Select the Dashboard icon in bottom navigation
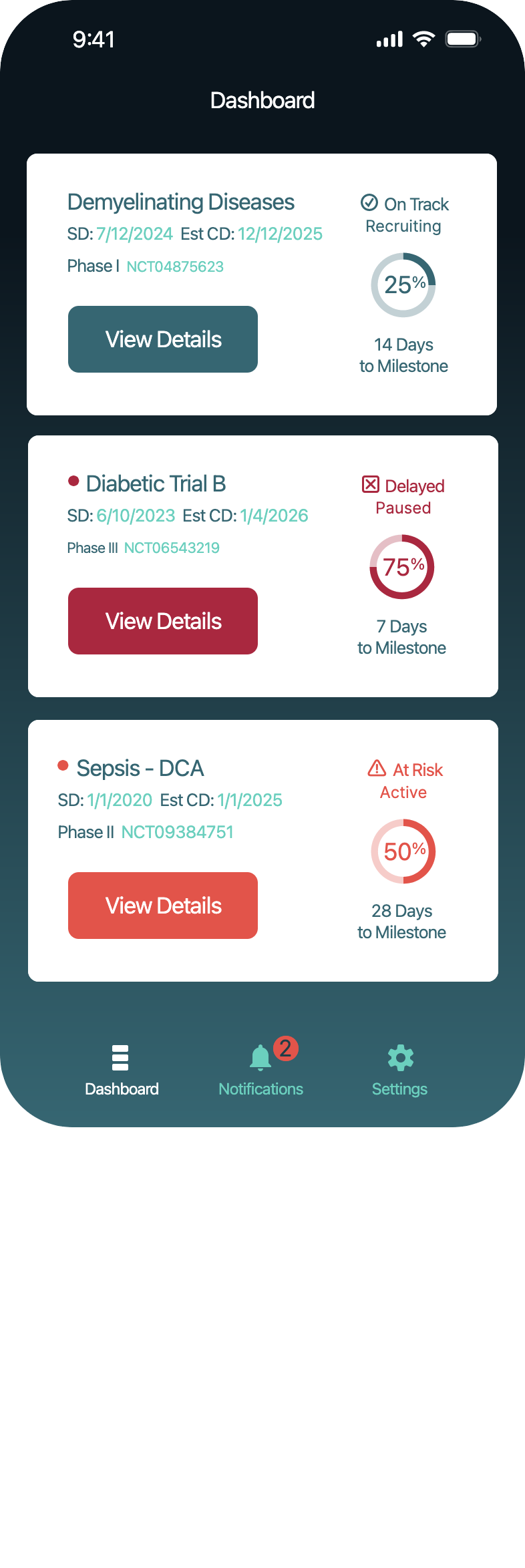This screenshot has width=525, height=1568. 121,1056
